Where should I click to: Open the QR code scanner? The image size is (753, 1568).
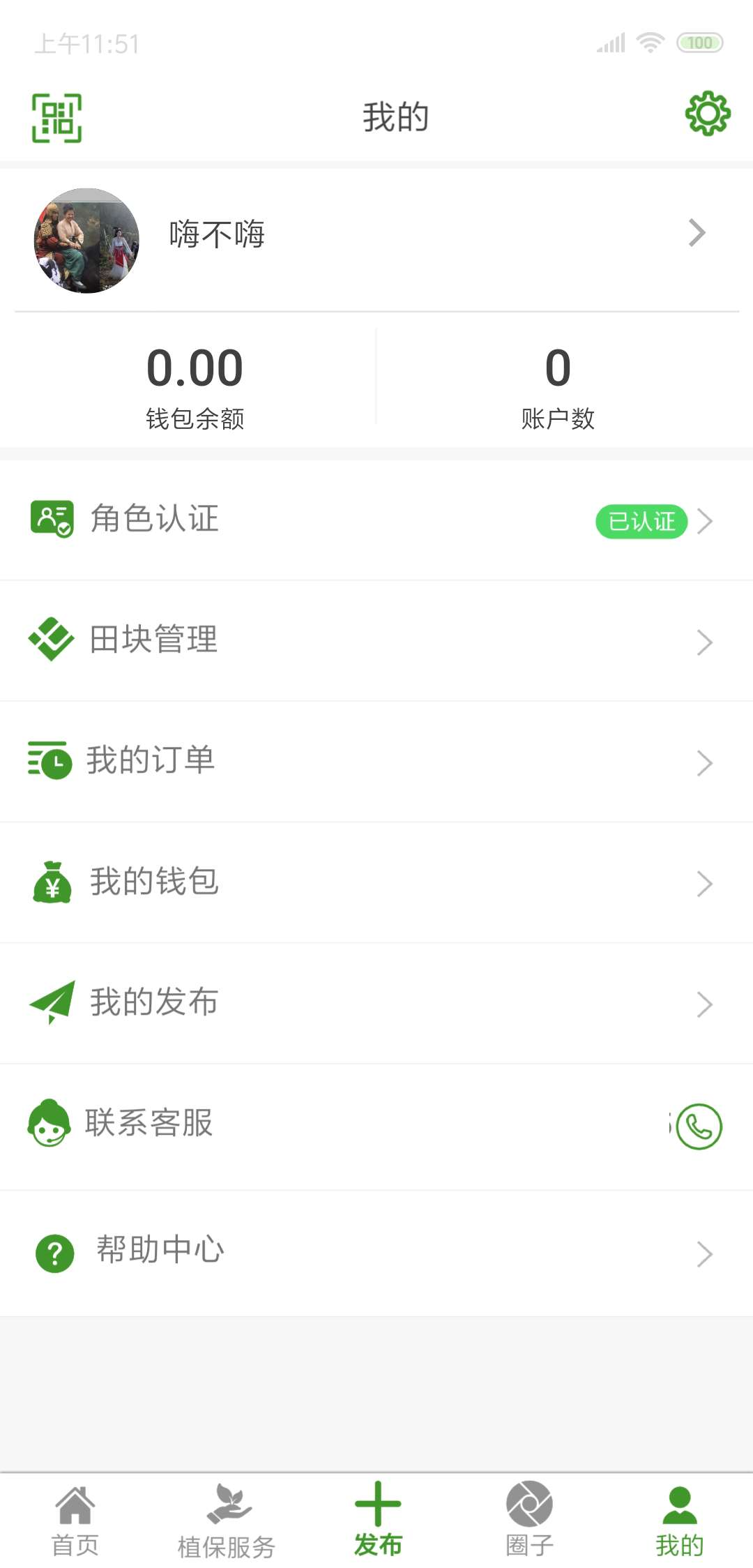tap(56, 118)
